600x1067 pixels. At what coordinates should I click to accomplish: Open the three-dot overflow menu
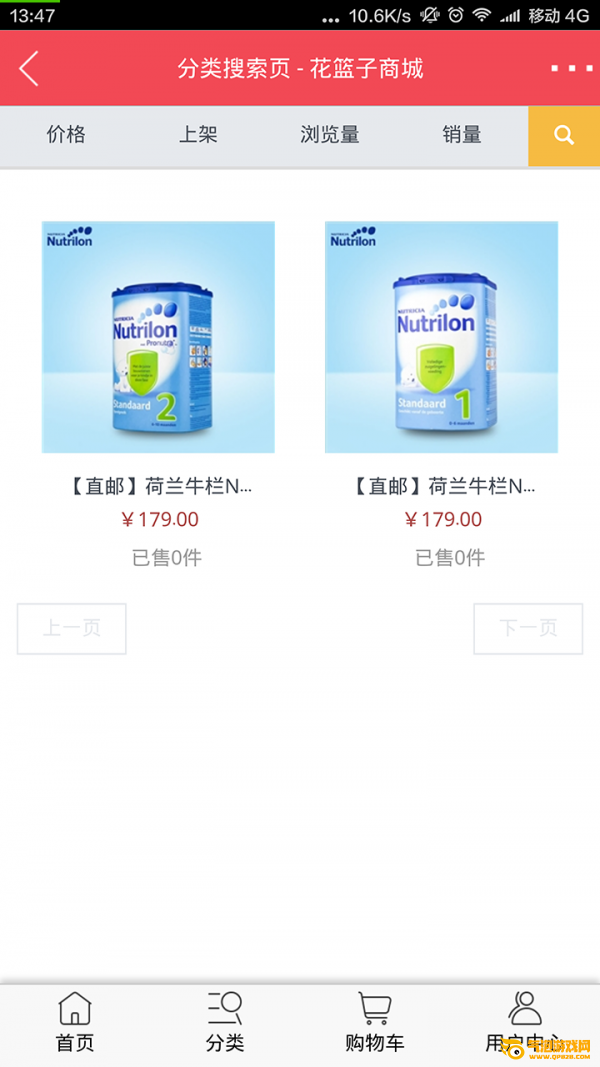571,69
